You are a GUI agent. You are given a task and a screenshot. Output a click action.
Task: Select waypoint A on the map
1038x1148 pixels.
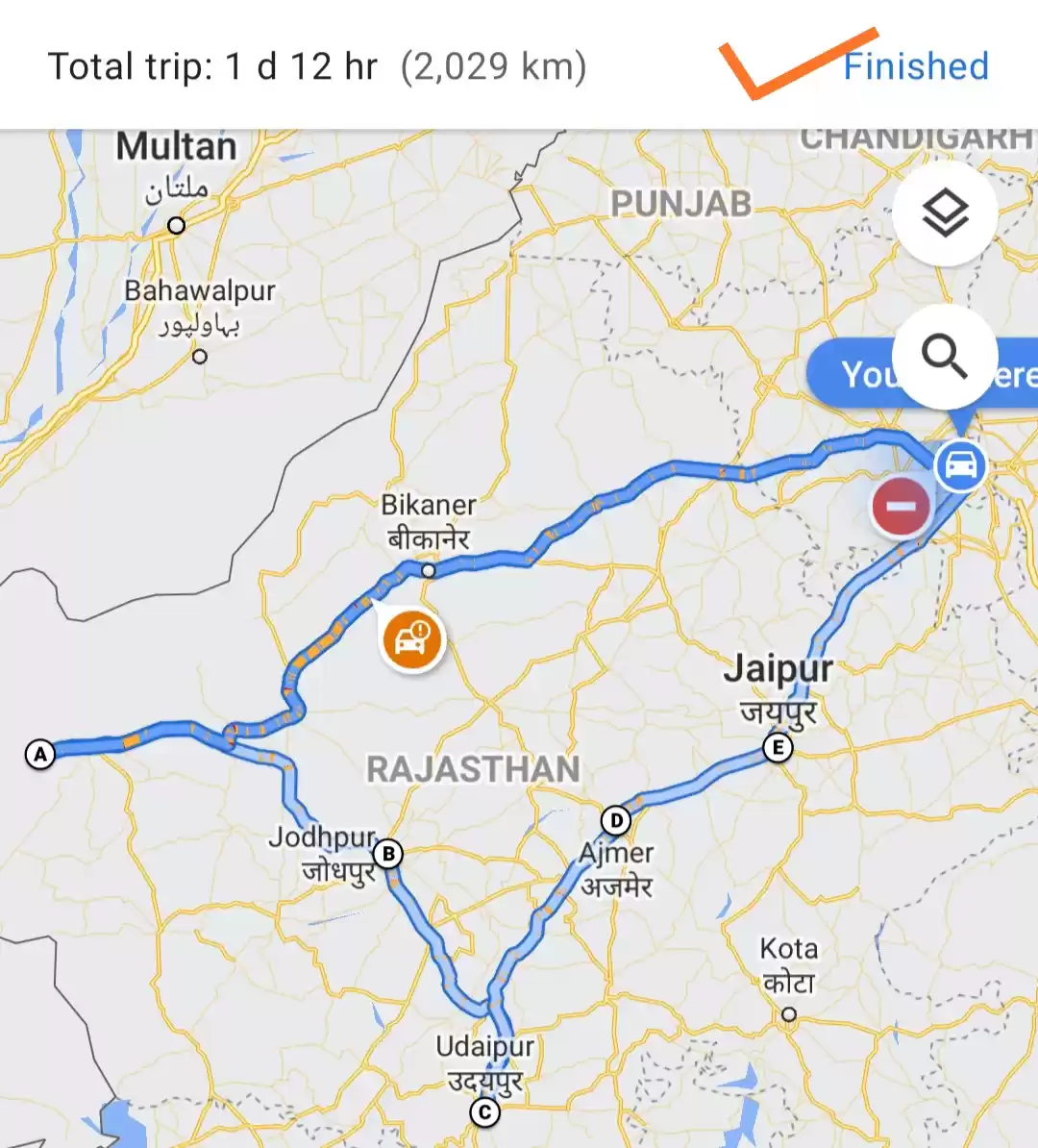(x=40, y=754)
